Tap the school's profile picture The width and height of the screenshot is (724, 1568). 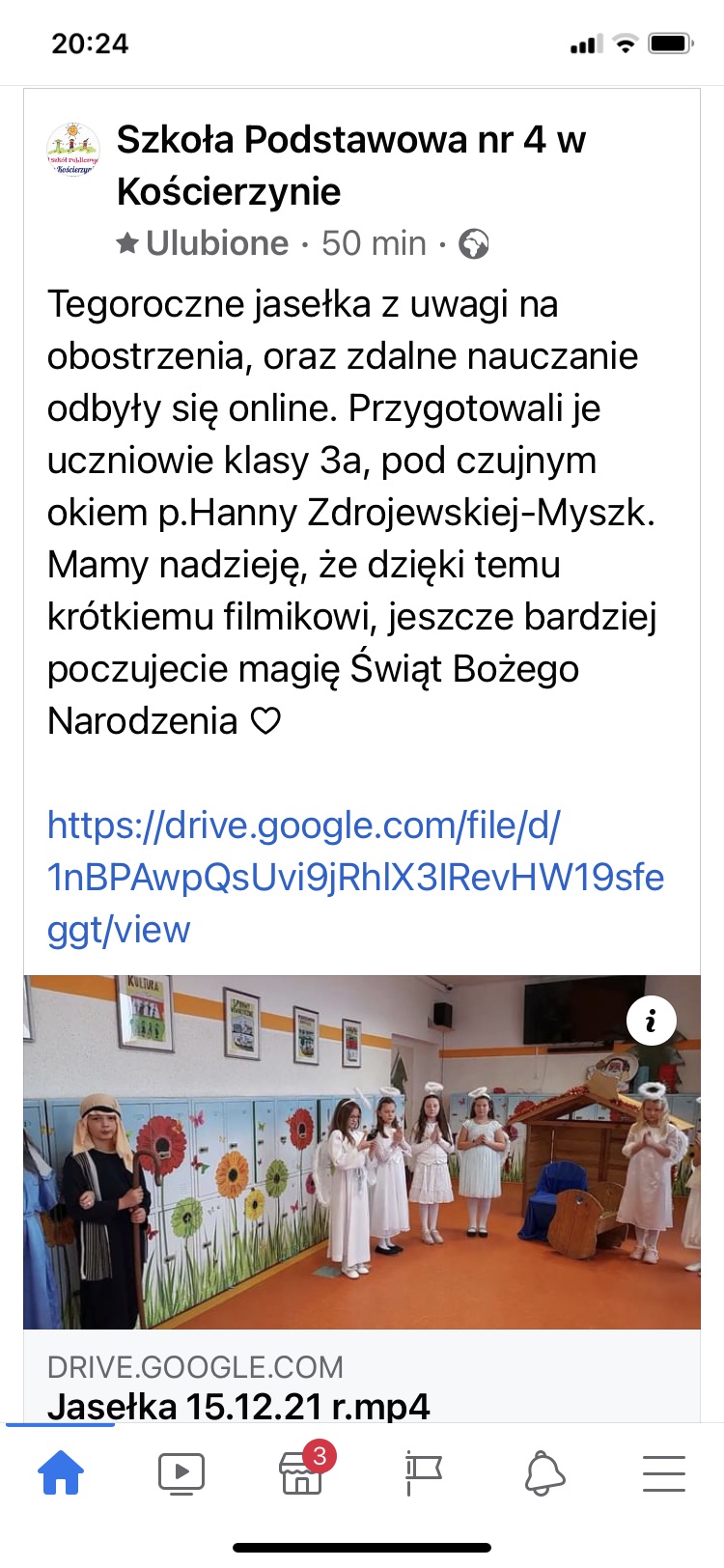[73, 150]
